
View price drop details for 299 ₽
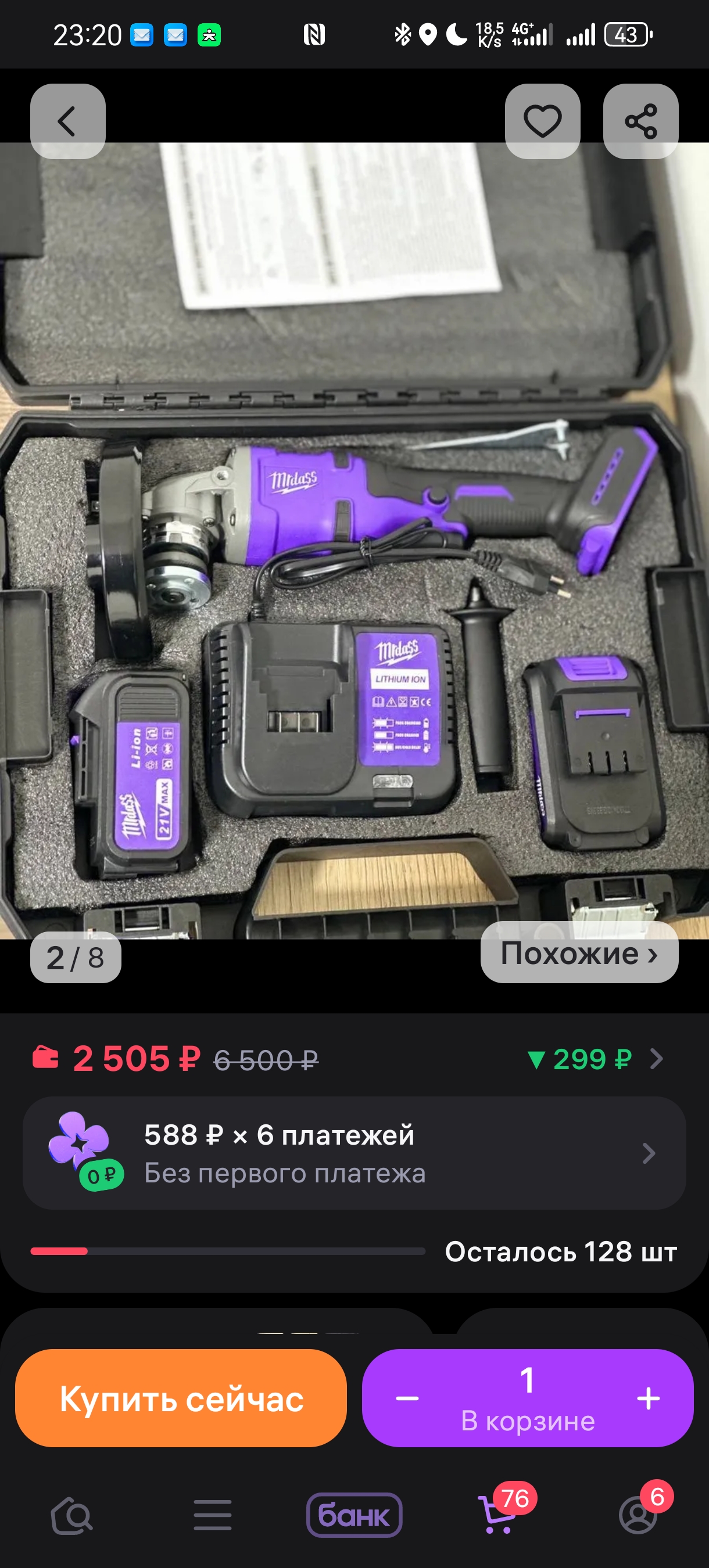[x=593, y=1059]
